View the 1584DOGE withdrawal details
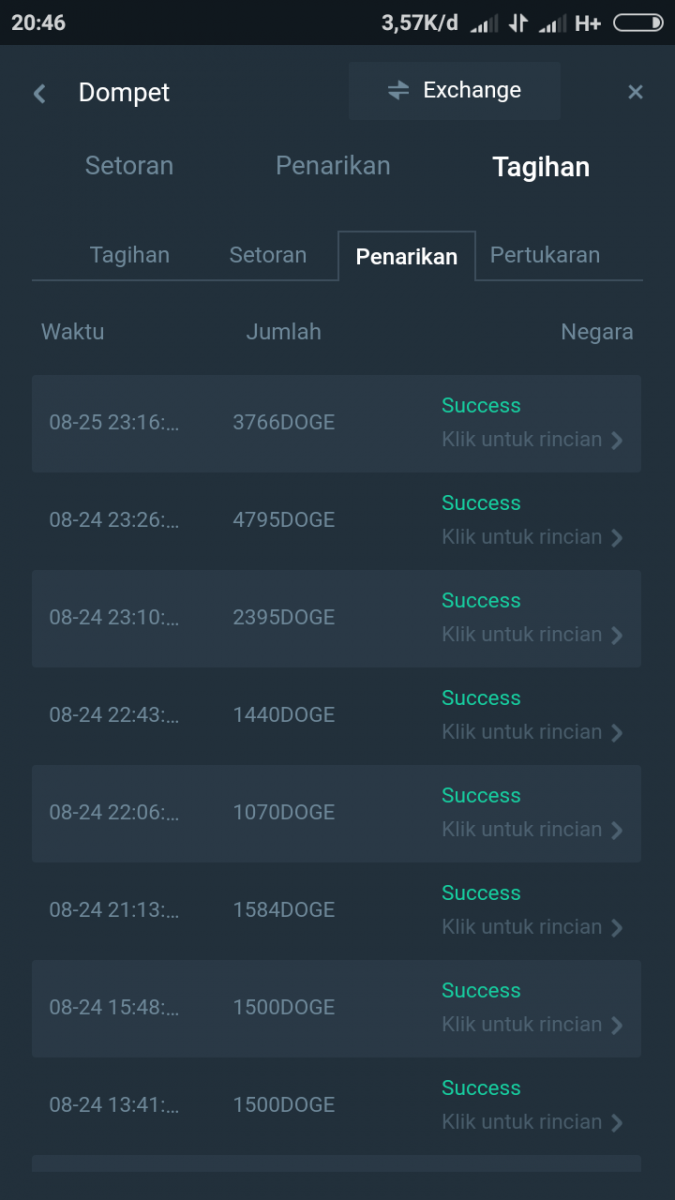 click(x=533, y=927)
